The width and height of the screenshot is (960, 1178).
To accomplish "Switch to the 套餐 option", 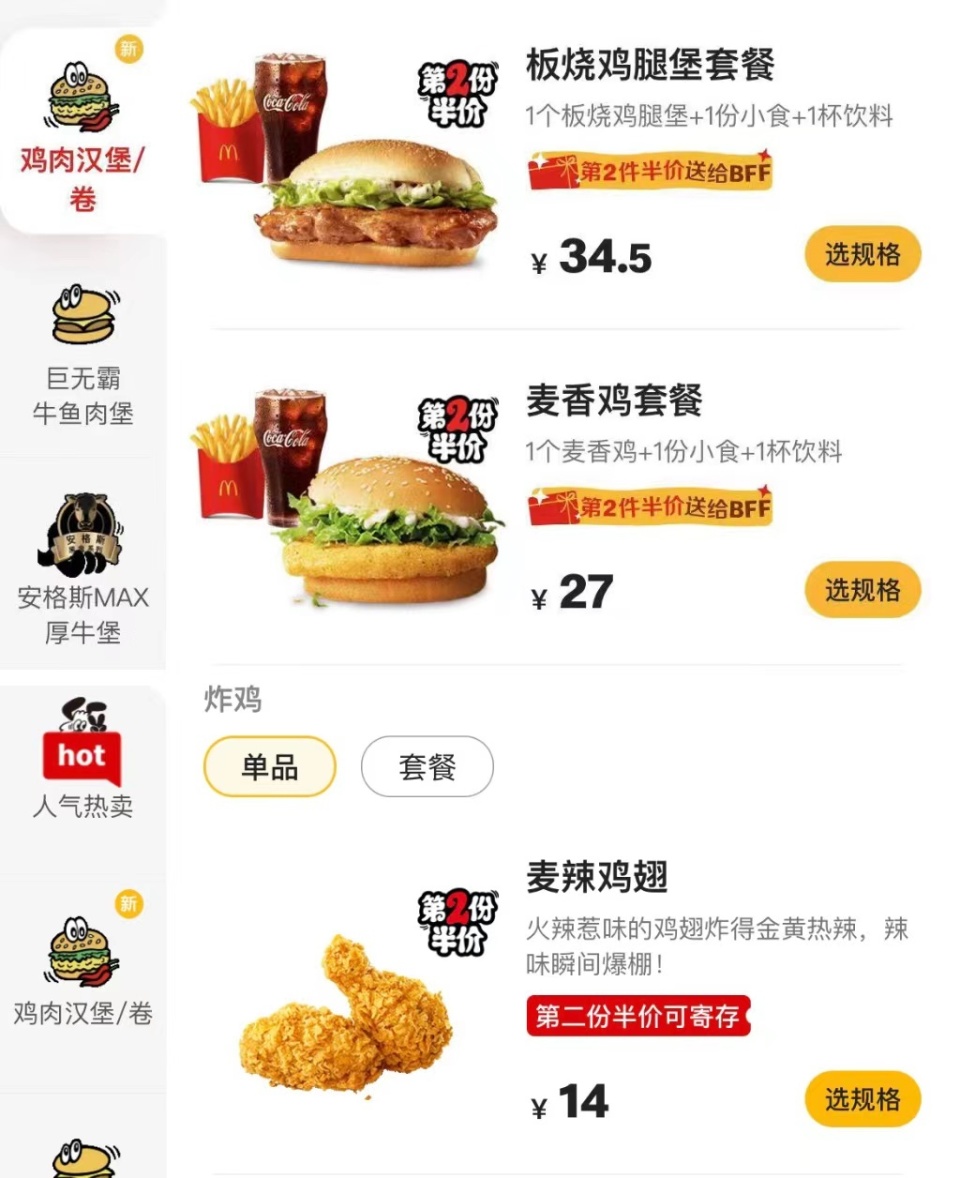I will pos(427,767).
